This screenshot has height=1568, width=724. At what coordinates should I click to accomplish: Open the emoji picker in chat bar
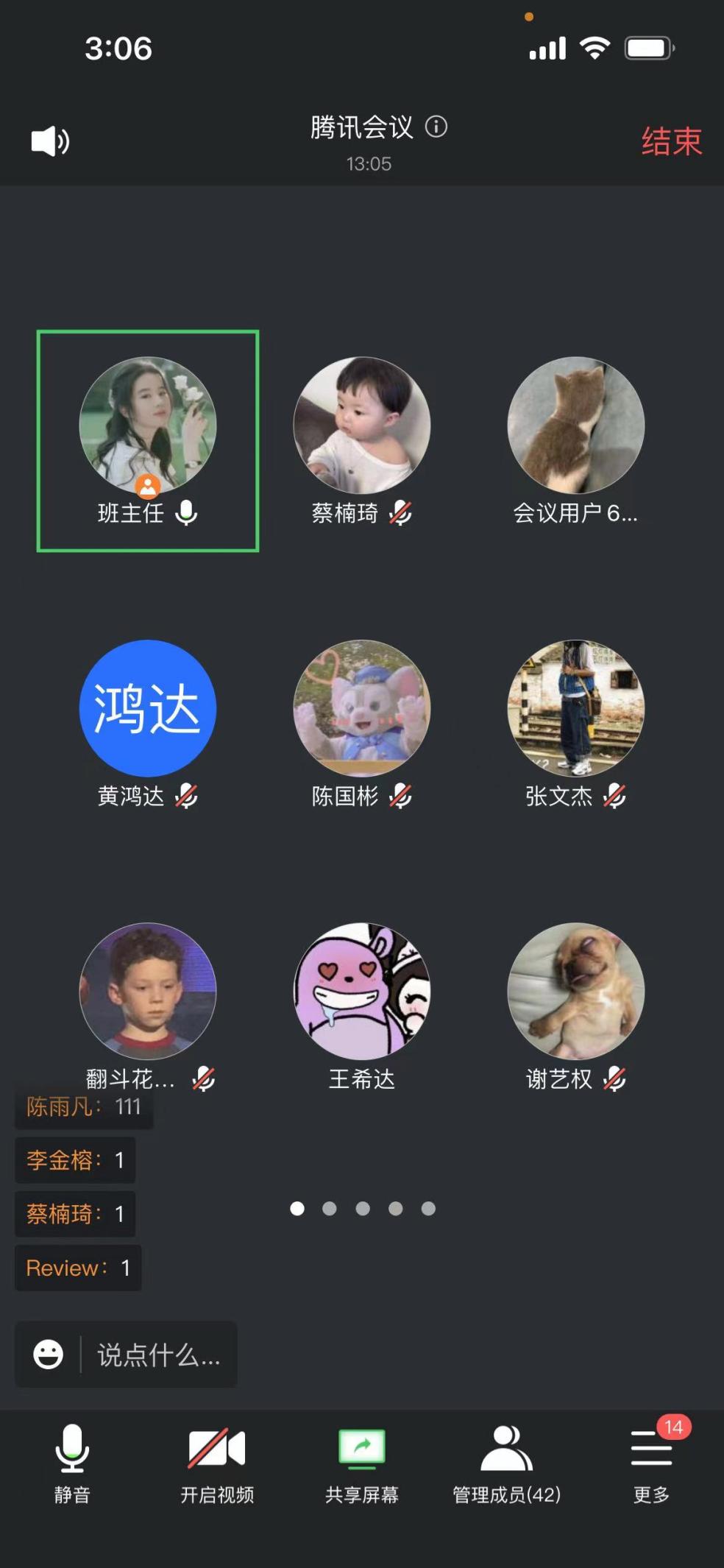(x=49, y=1355)
